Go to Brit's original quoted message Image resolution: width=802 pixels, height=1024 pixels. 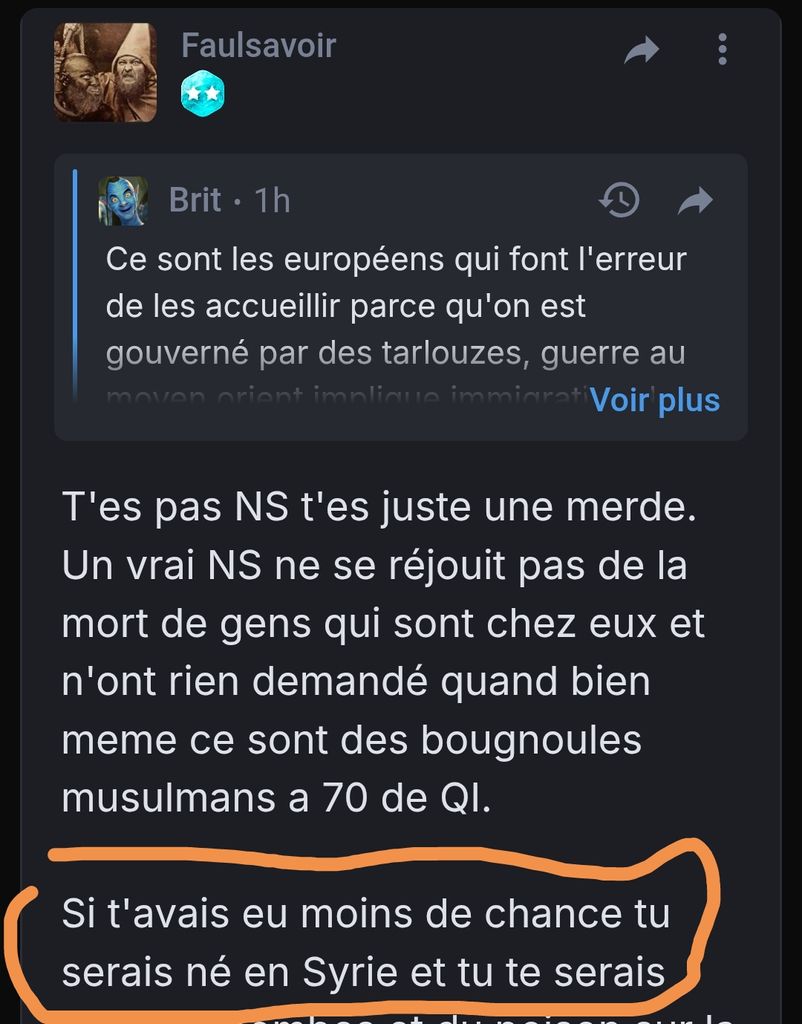point(694,201)
